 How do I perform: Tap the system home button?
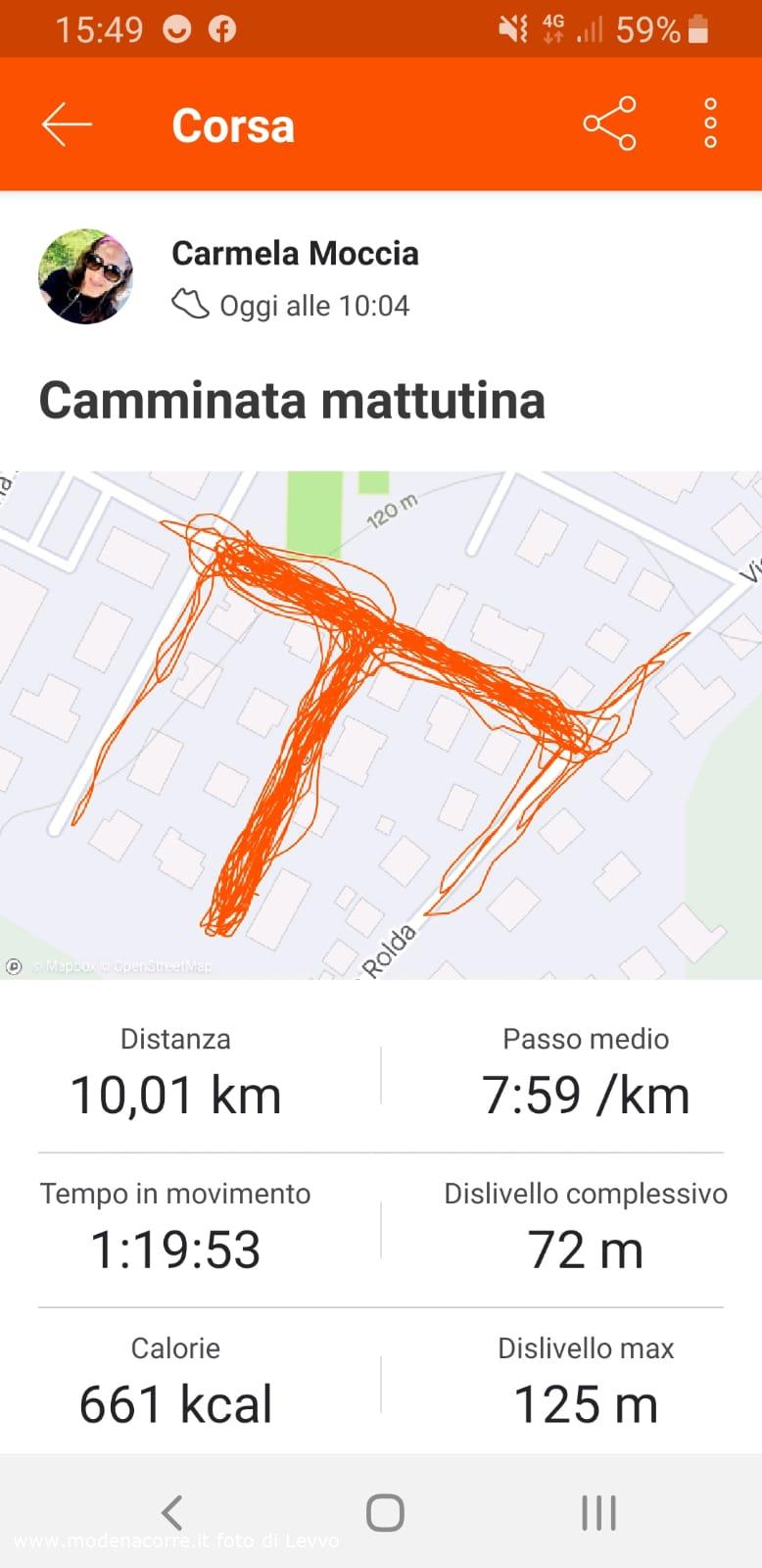385,1512
